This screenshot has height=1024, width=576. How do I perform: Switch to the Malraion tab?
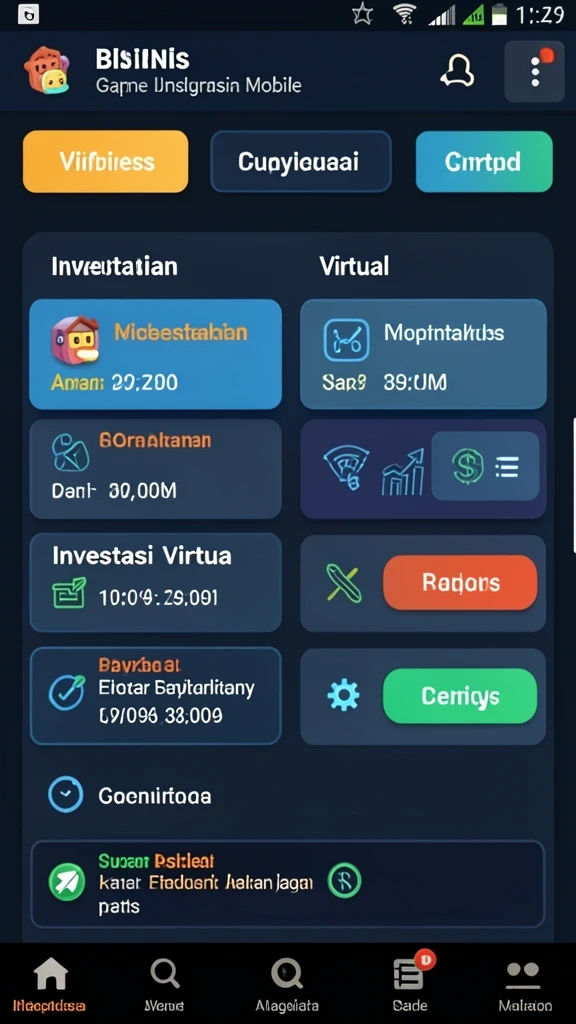point(524,984)
